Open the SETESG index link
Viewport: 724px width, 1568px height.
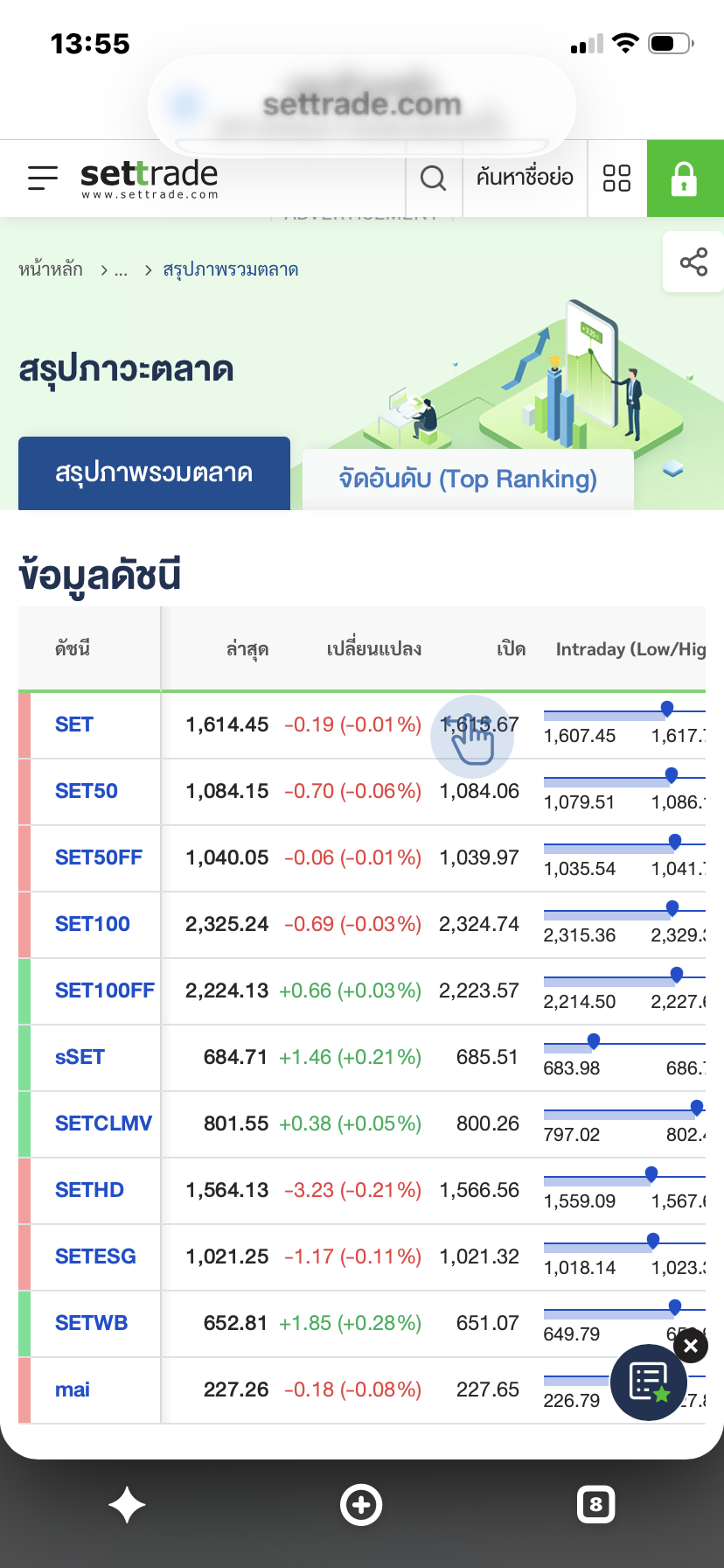(x=95, y=1256)
